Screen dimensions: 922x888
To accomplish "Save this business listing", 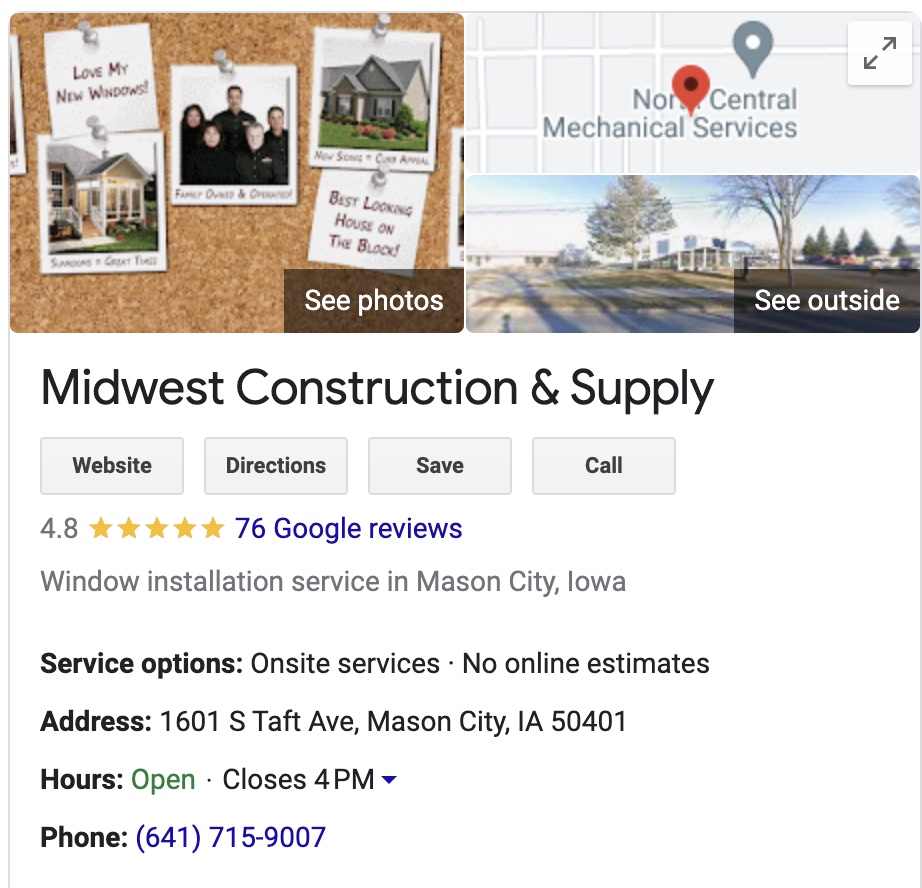I will (x=440, y=466).
